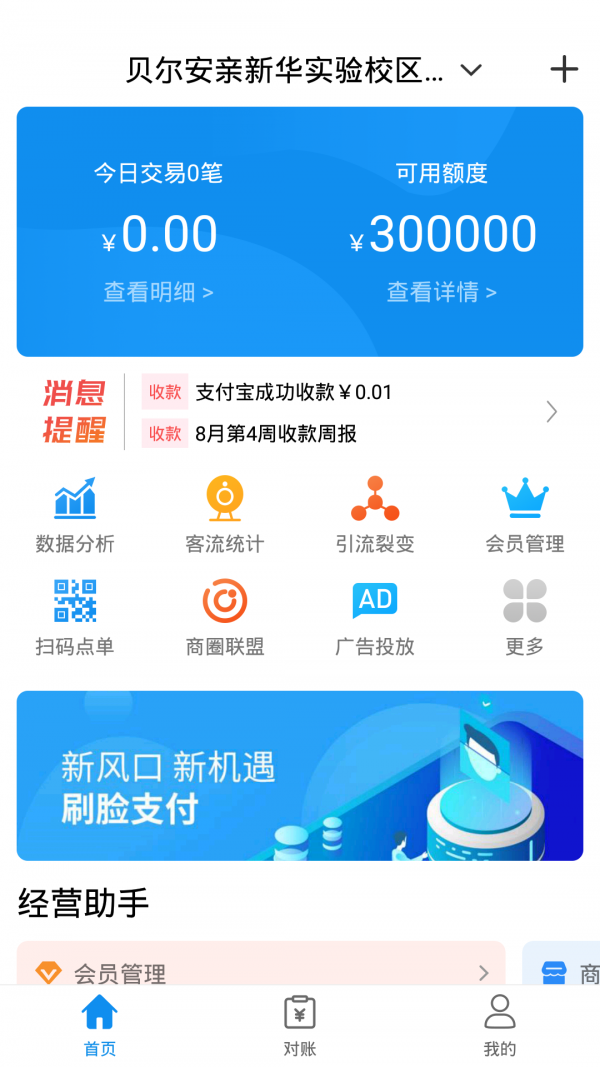Open 客流统计

tap(225, 516)
